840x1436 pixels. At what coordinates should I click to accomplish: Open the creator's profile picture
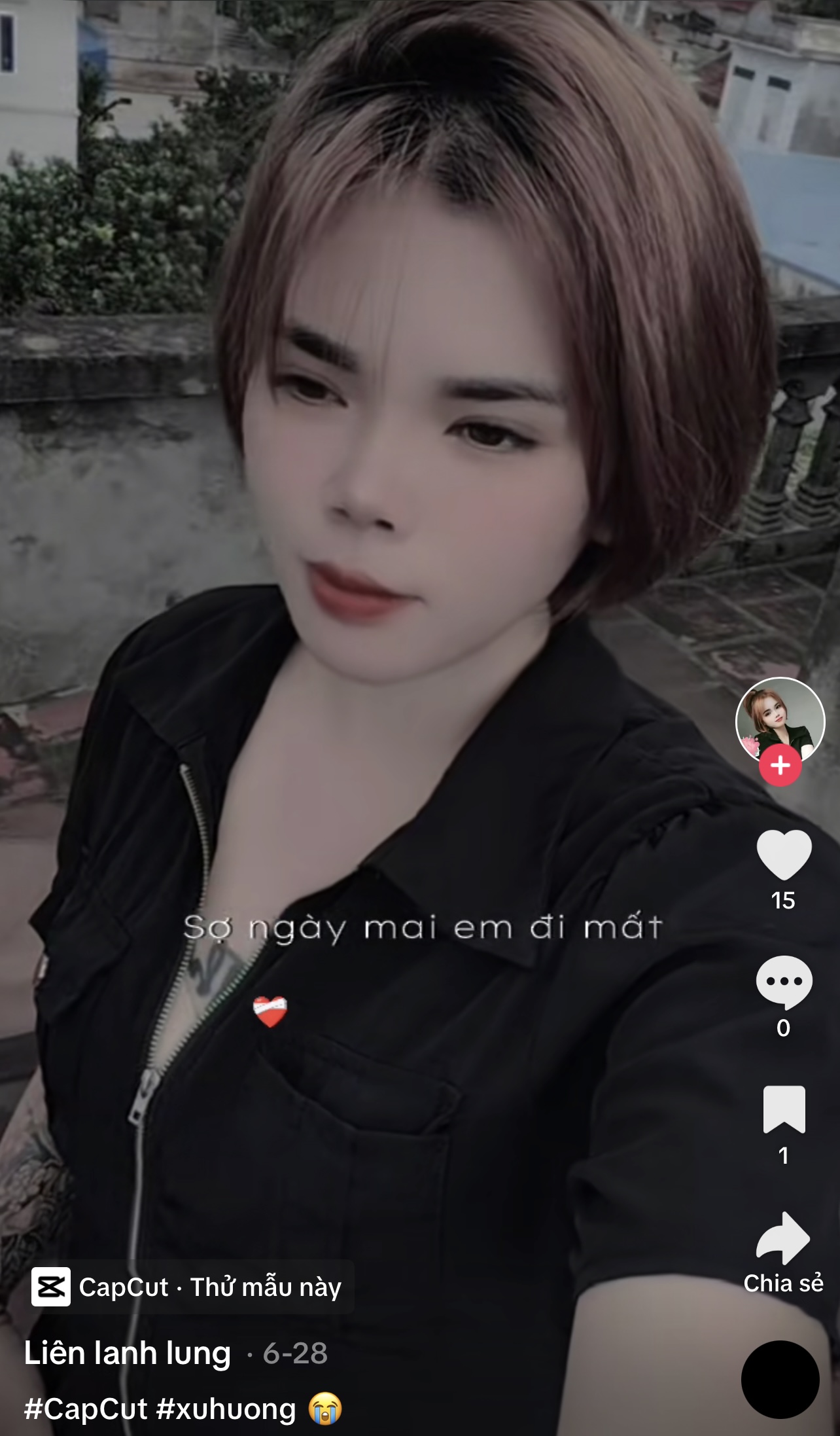point(780,721)
